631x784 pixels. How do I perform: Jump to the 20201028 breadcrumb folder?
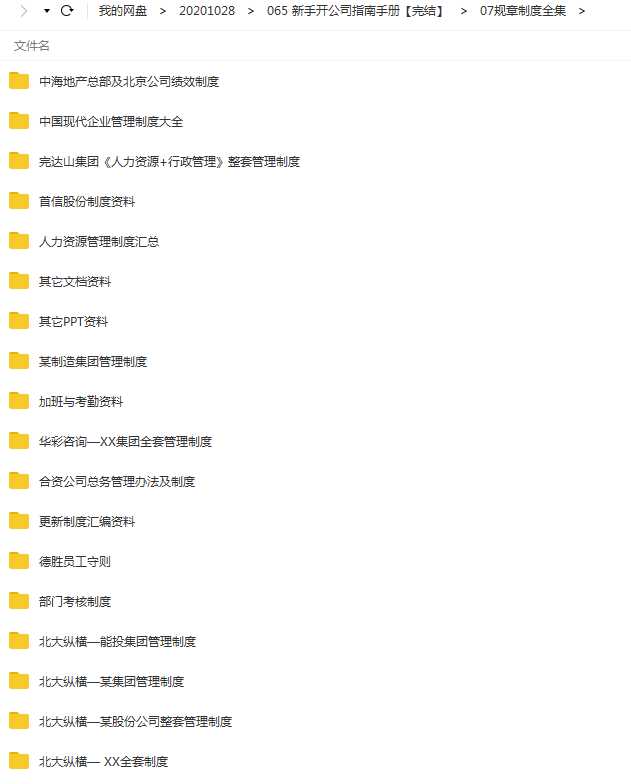tap(207, 11)
